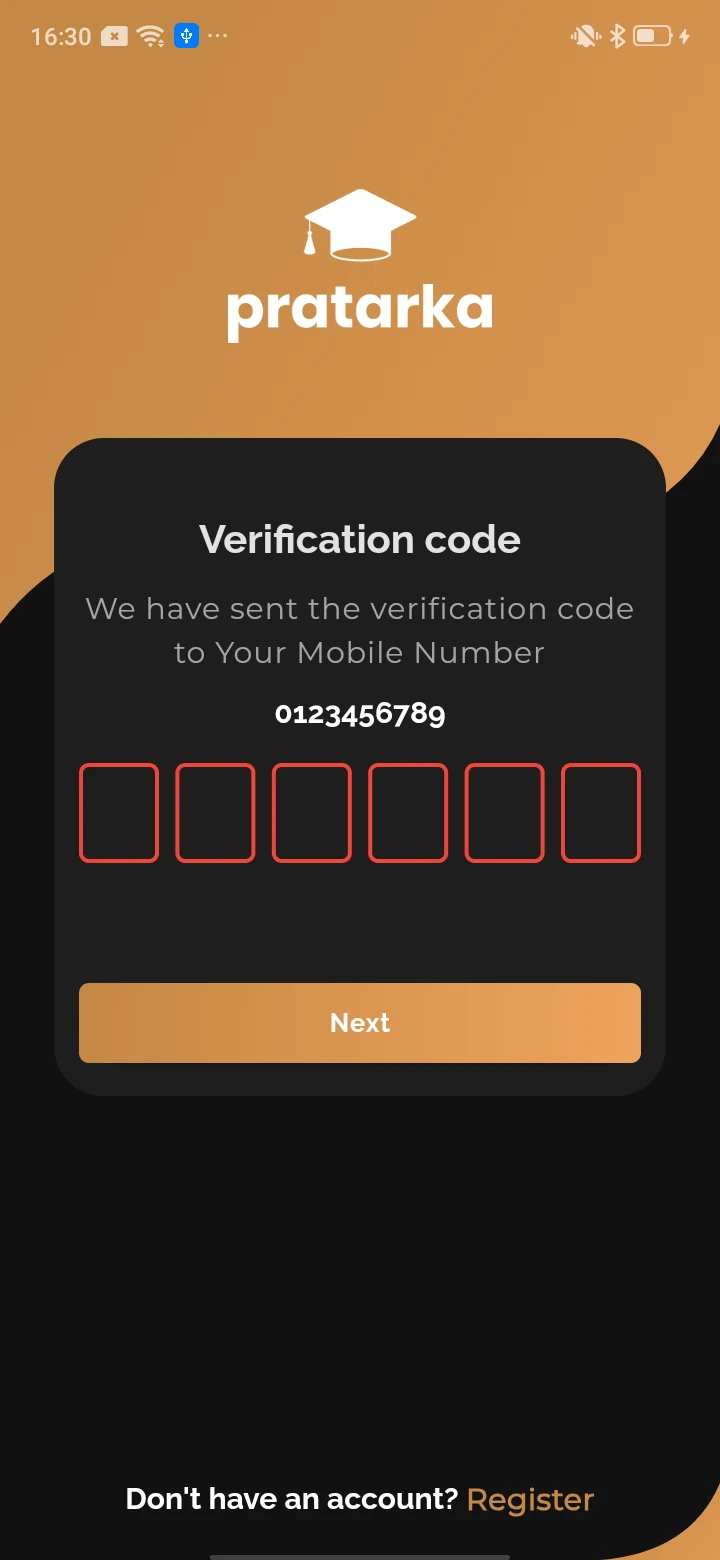Select the fifth verification code box
Screen dimensions: 720x1560
[x=505, y=812]
